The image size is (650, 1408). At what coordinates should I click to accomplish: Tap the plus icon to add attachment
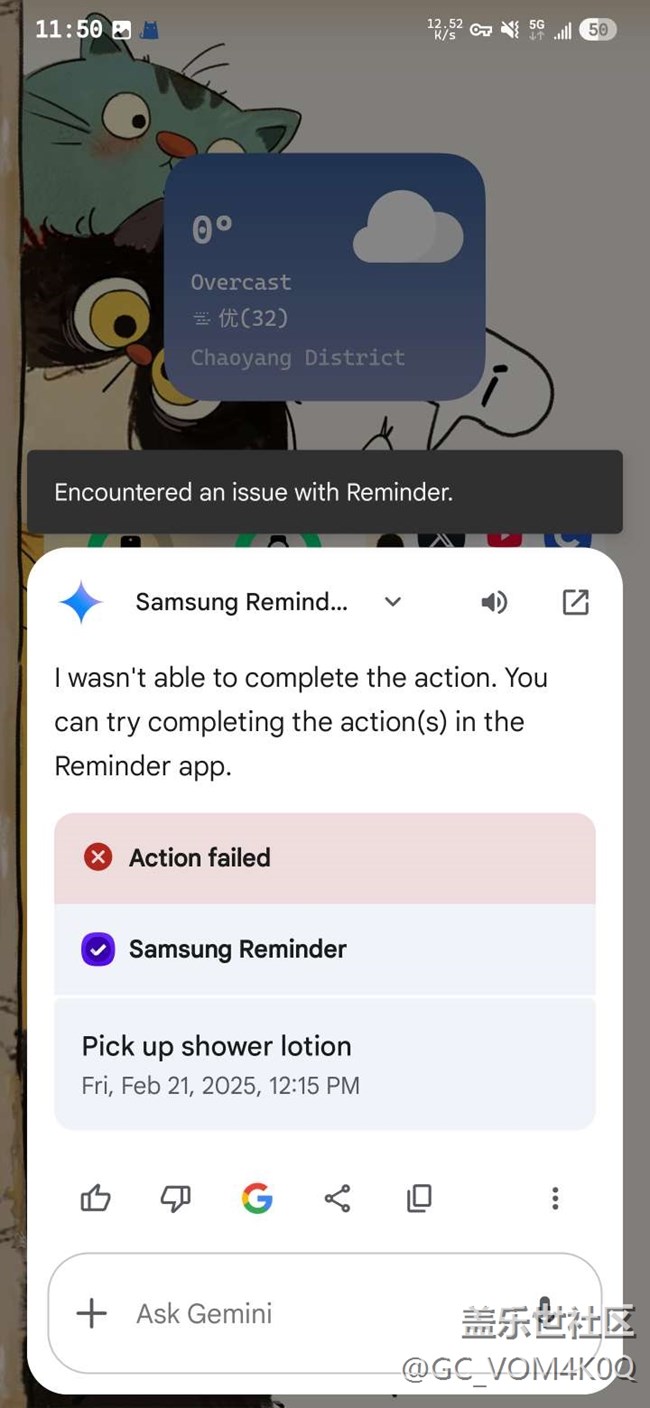pos(92,1313)
